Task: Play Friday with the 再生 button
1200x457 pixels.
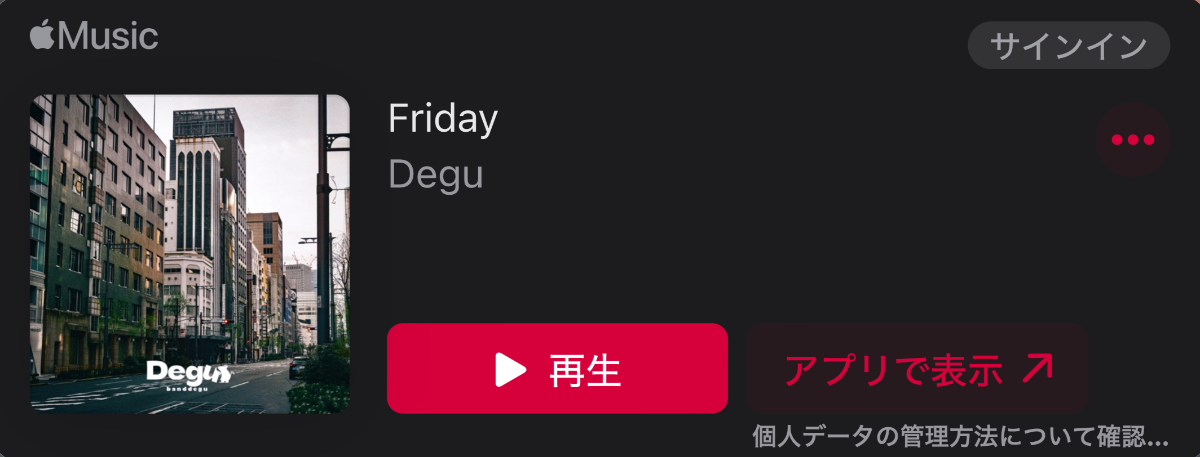Action: (x=557, y=369)
